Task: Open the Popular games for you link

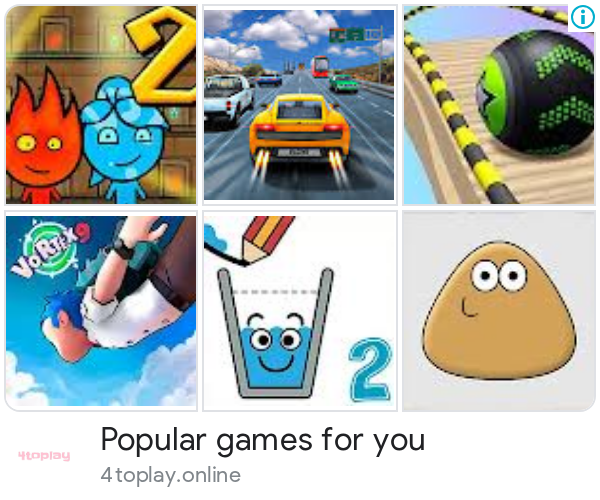Action: tap(263, 439)
